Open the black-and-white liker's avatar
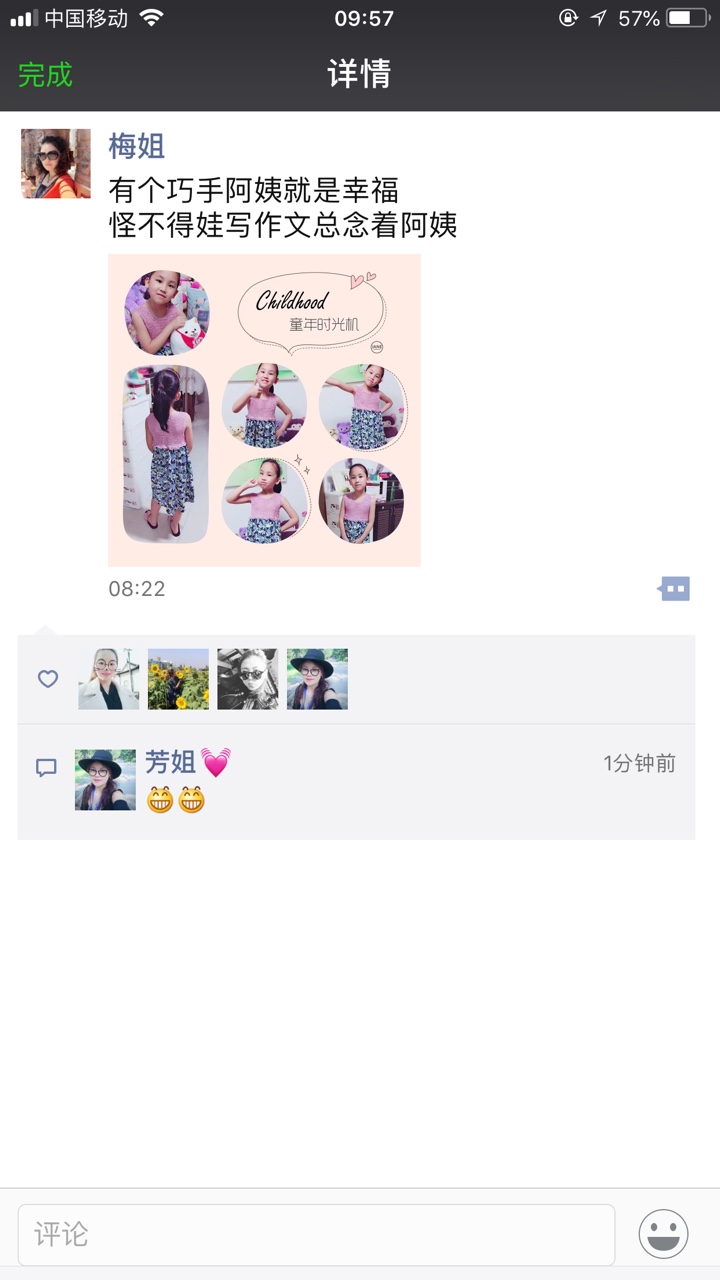 [248, 679]
